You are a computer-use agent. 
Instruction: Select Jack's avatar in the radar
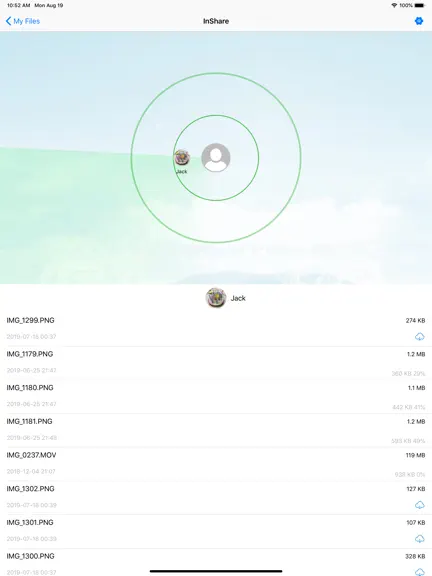(x=182, y=158)
